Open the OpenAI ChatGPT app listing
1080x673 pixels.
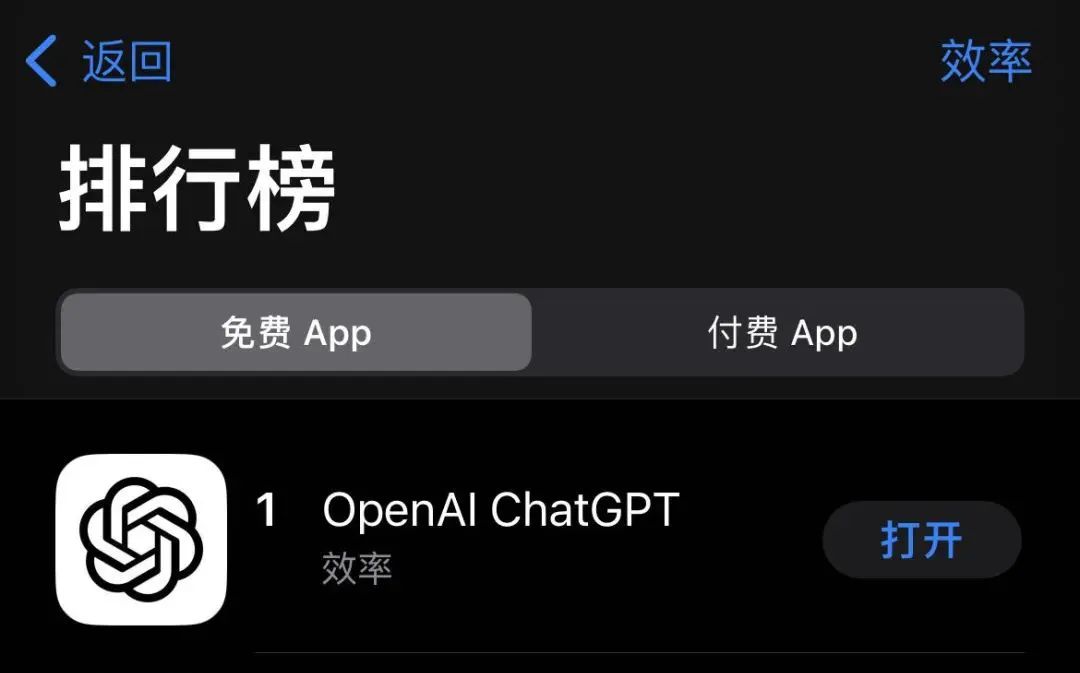[500, 512]
